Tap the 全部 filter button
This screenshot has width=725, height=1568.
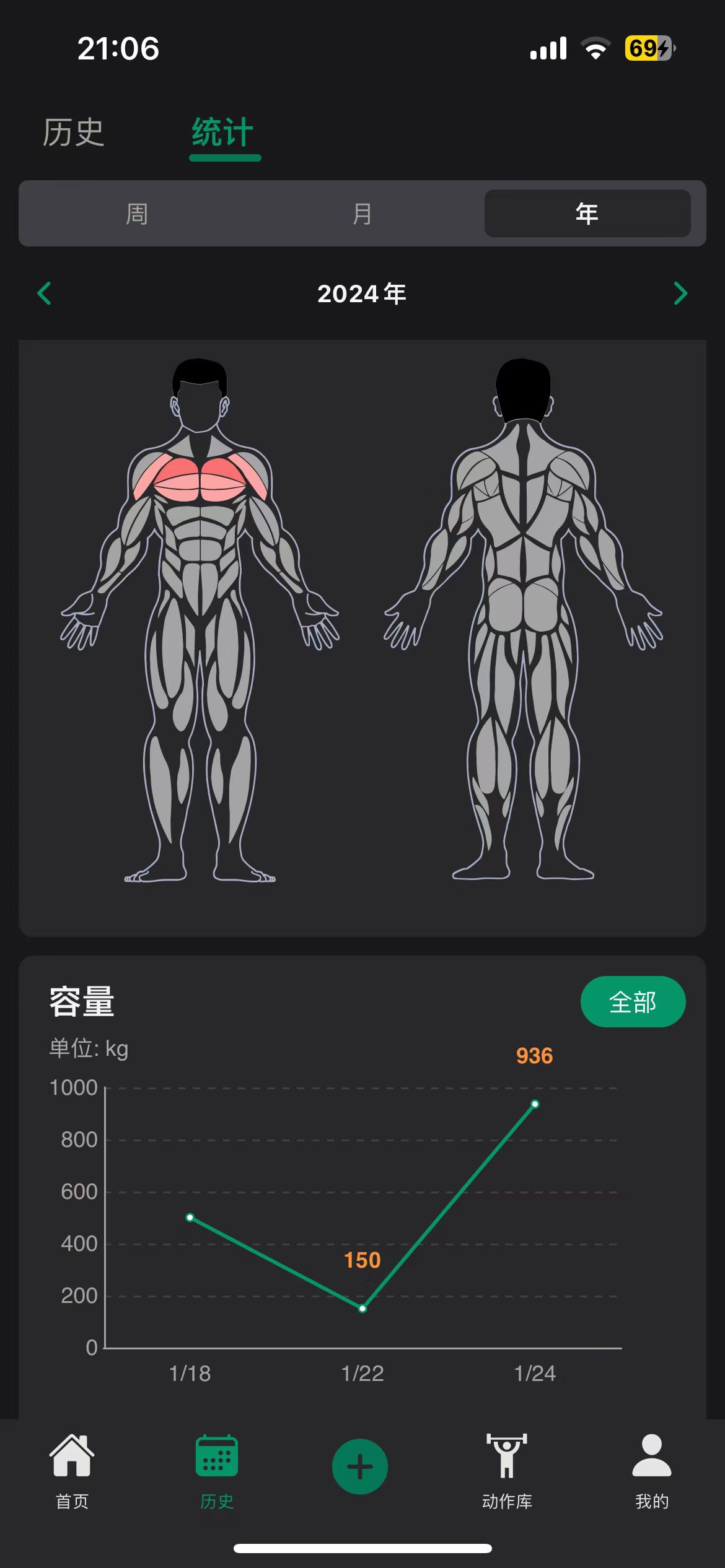pyautogui.click(x=633, y=1001)
